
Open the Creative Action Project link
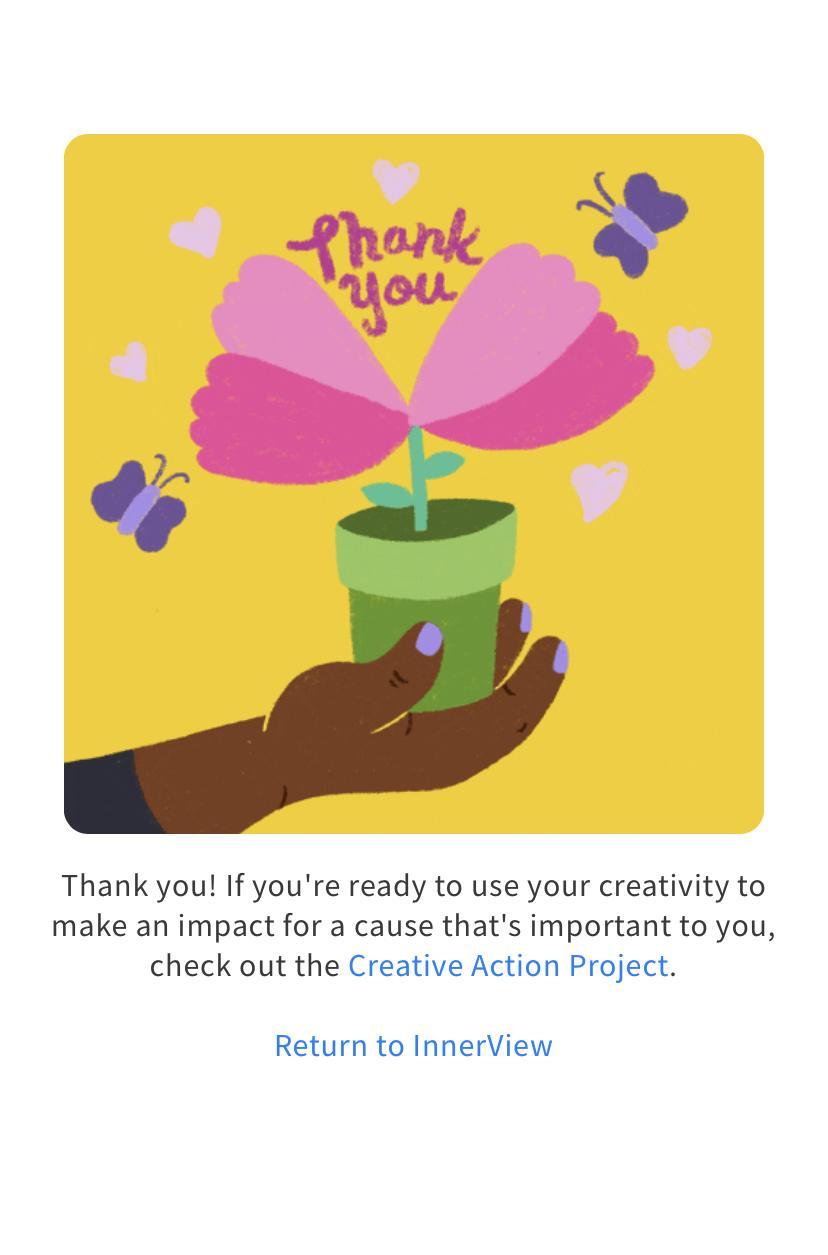coord(507,966)
